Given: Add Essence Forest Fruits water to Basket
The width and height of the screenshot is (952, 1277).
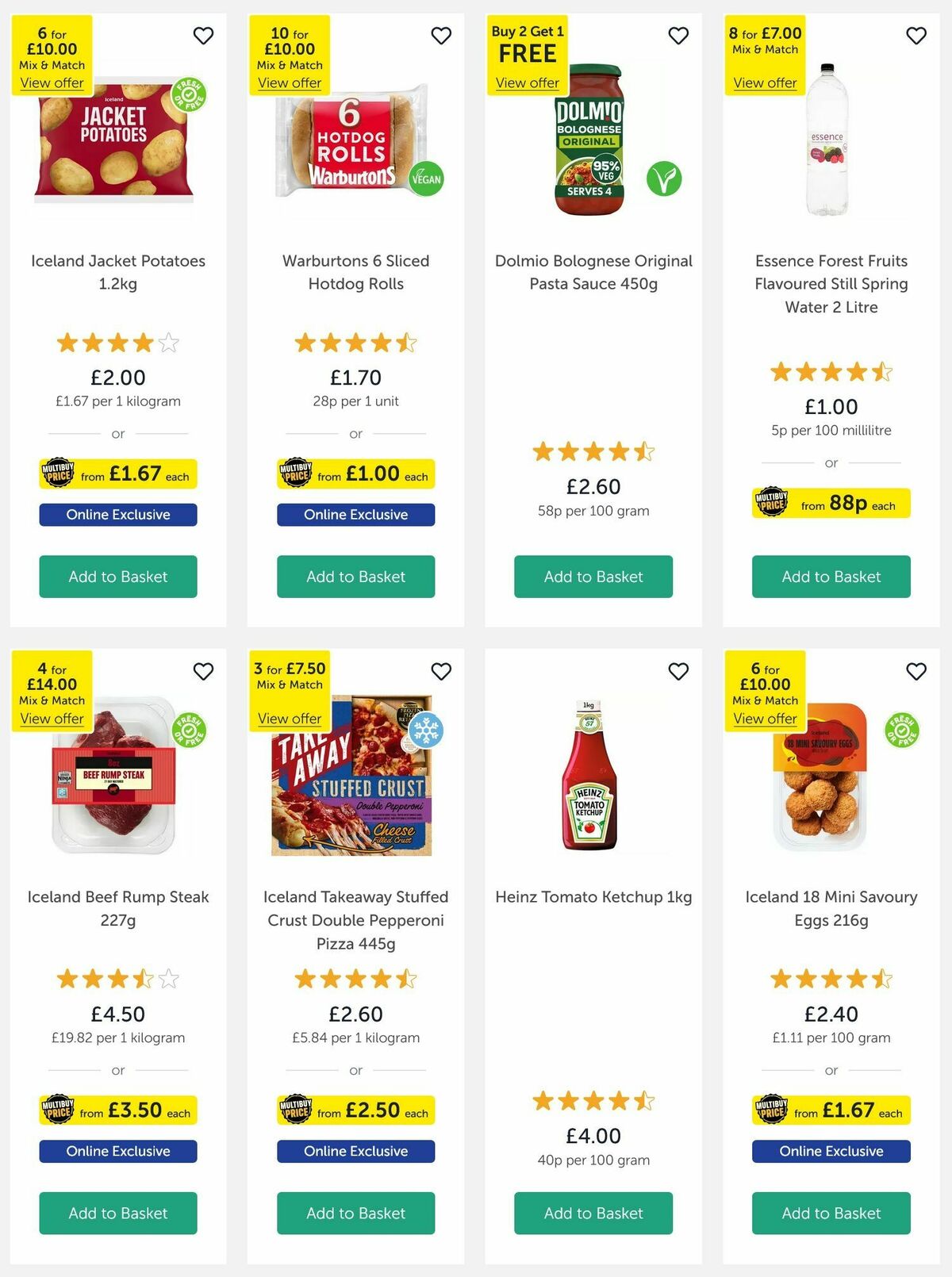Looking at the screenshot, I should tap(830, 577).
